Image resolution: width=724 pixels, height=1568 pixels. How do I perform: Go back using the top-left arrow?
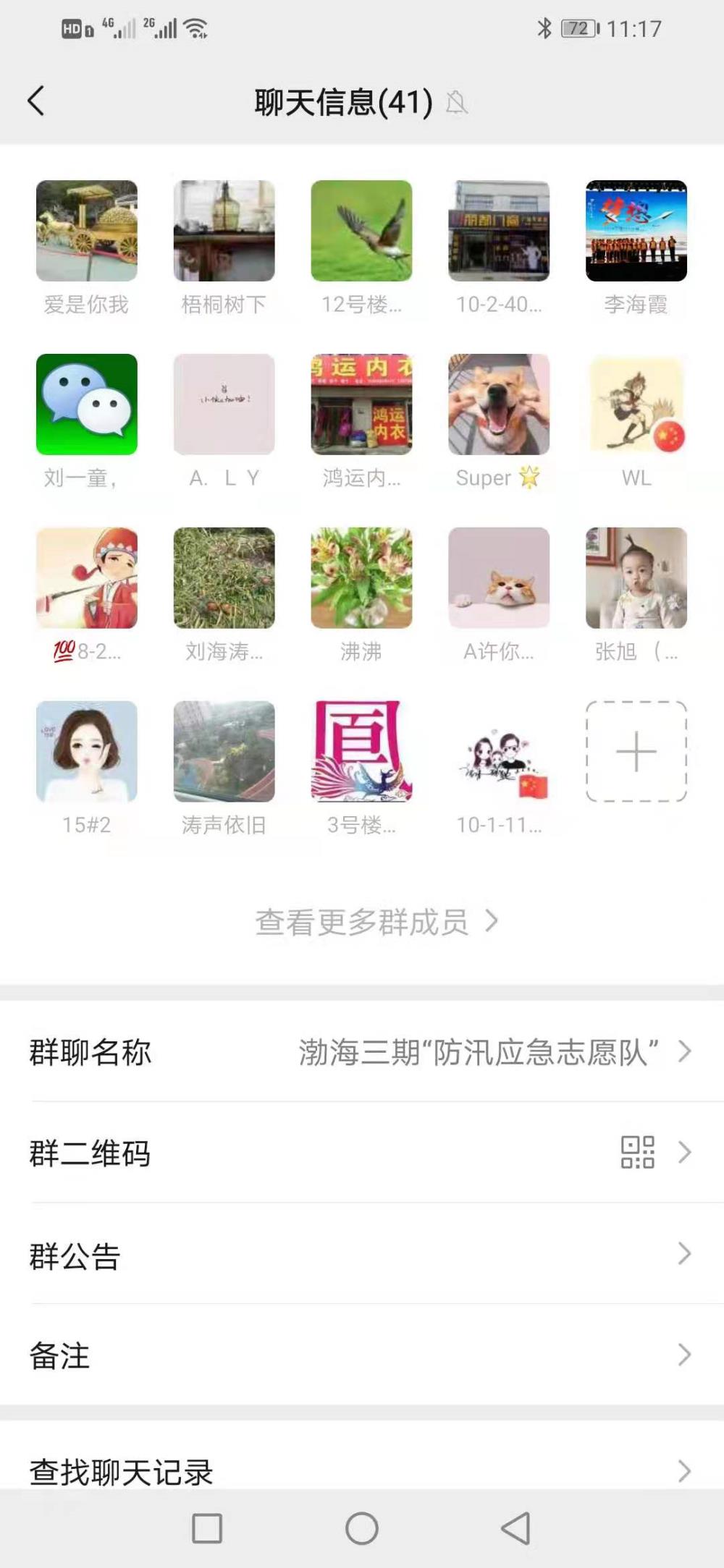coord(36,101)
